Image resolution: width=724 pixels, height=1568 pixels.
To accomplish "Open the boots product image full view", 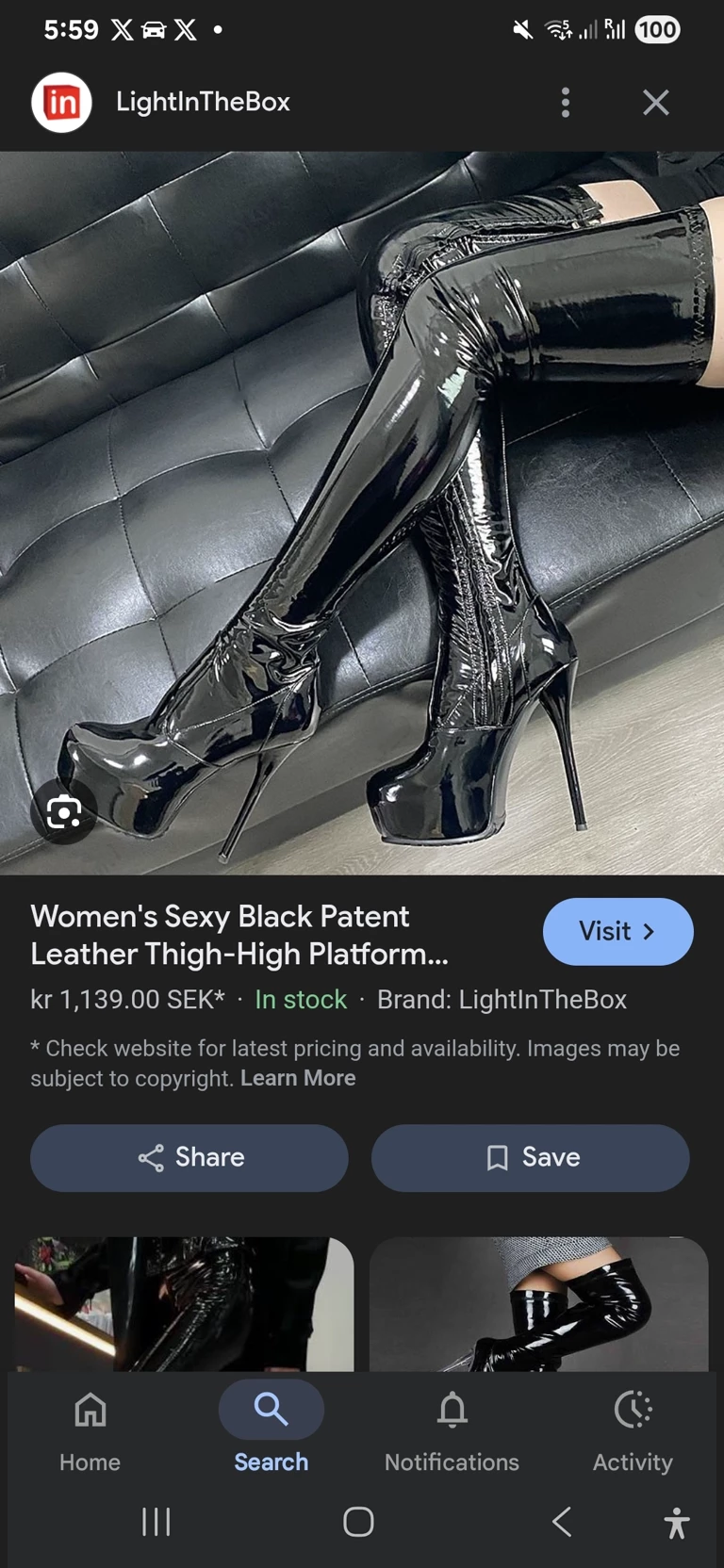I will 362,514.
